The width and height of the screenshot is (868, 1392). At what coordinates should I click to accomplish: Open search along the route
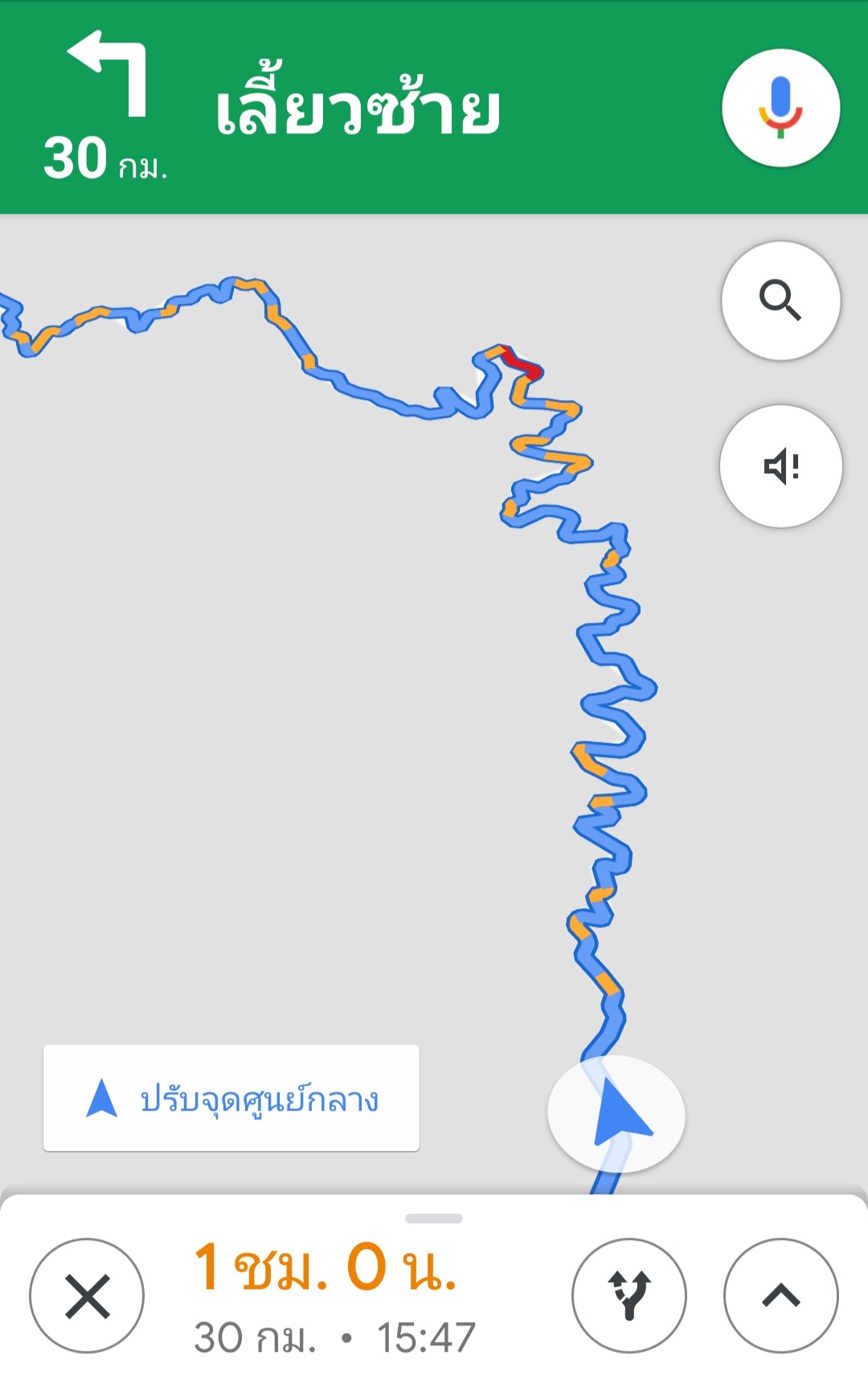click(x=780, y=300)
